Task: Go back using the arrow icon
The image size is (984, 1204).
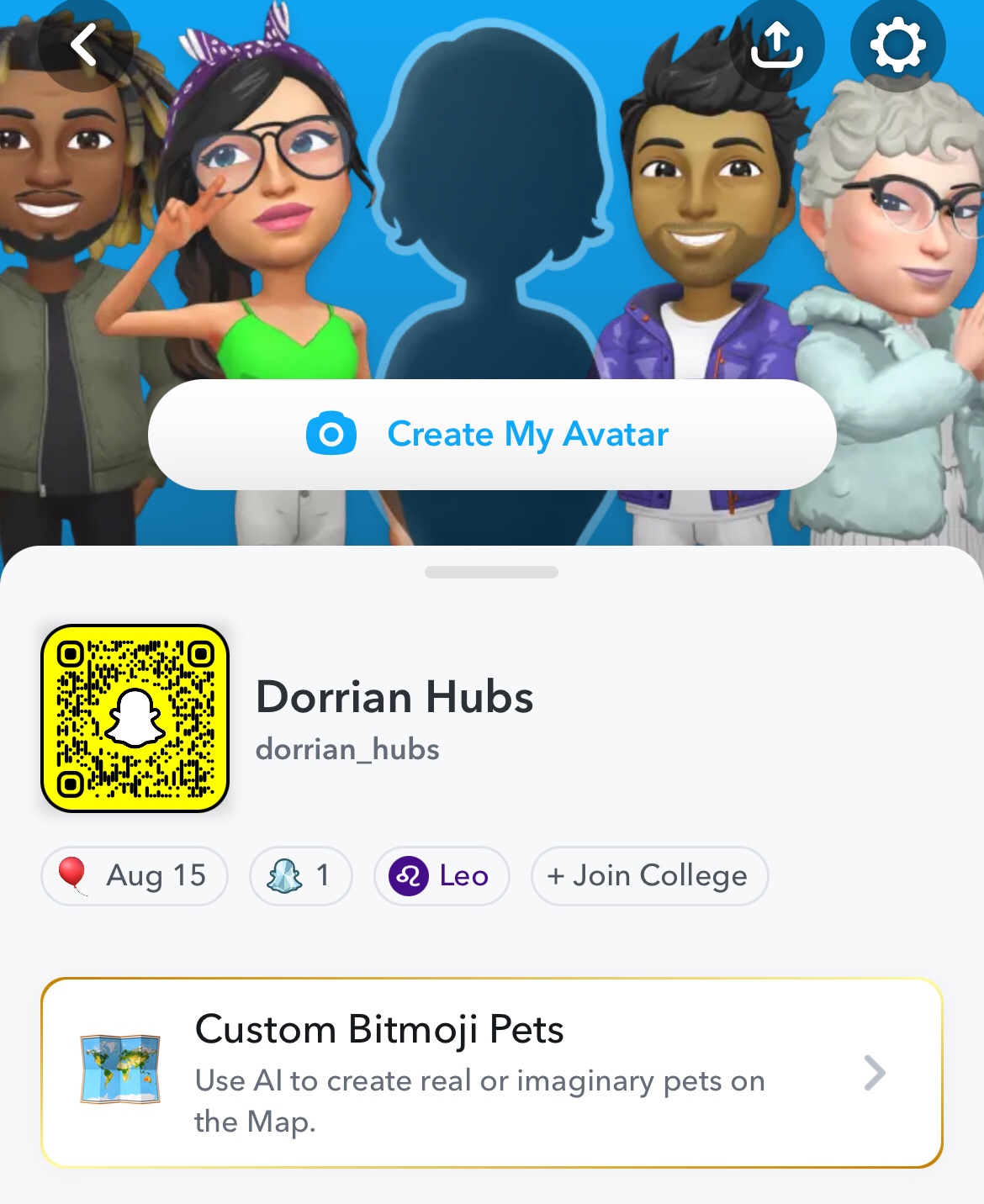Action: tap(84, 45)
